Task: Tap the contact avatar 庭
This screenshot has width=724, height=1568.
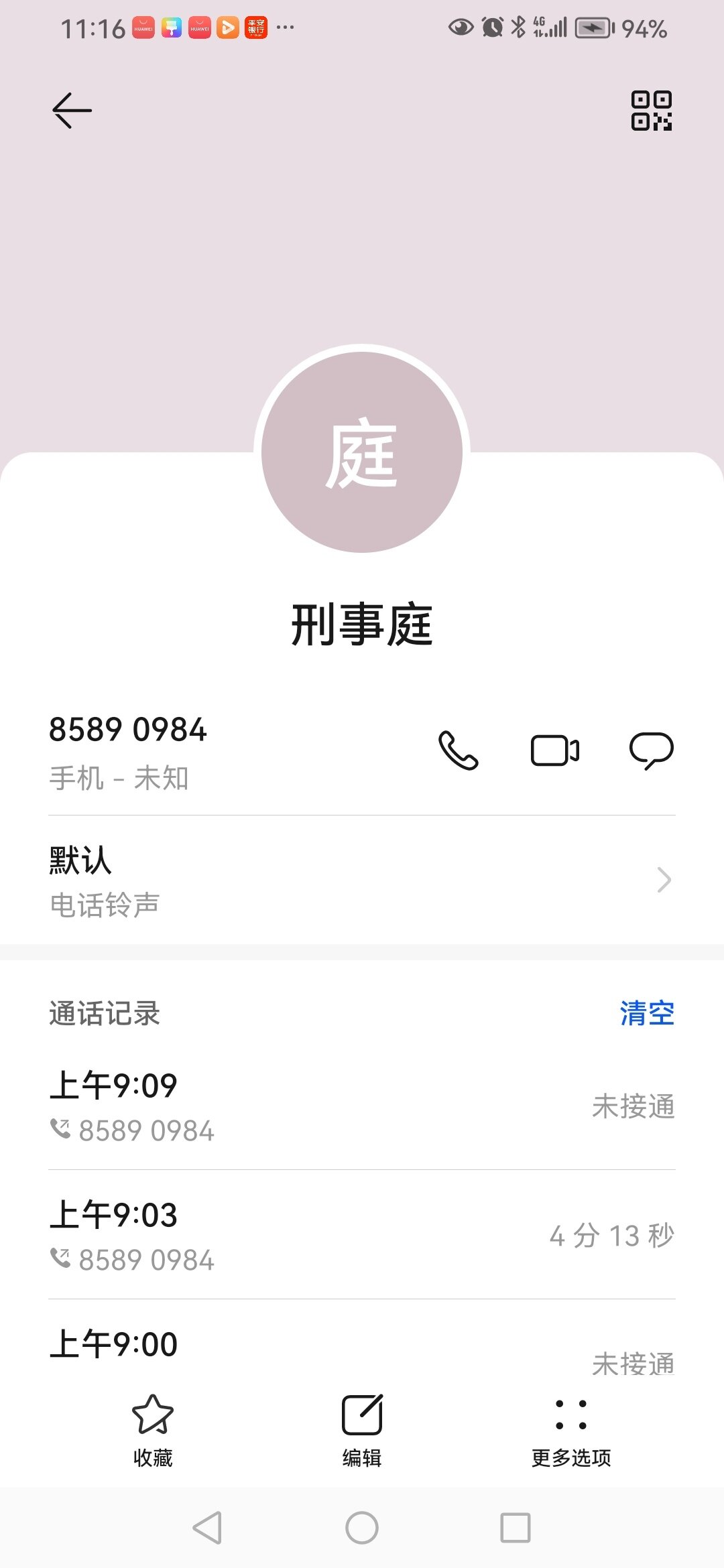Action: pos(362,452)
